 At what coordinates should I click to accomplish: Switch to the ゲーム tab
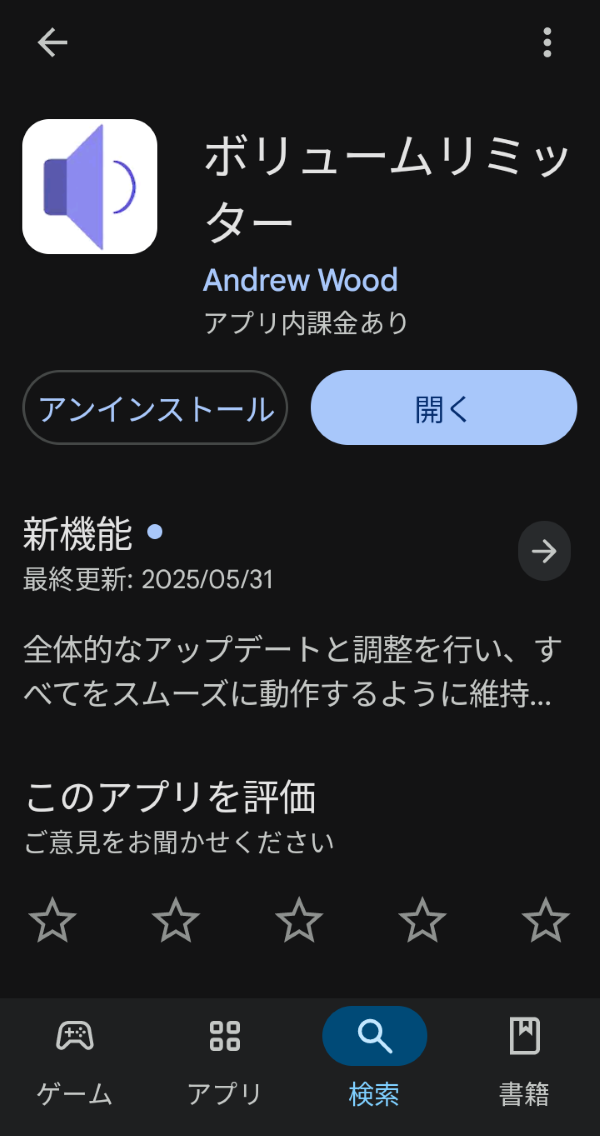[75, 1062]
